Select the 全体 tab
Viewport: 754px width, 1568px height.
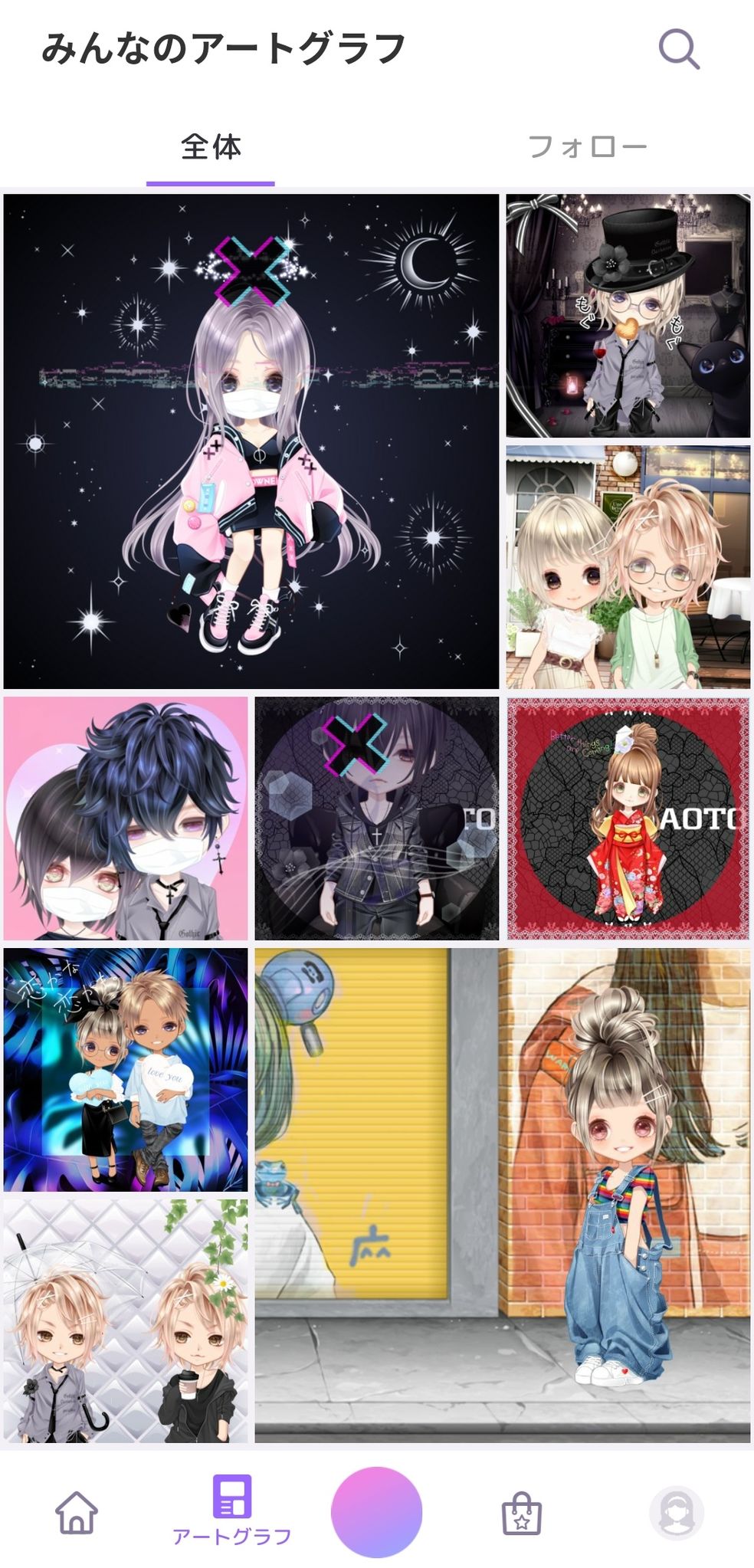(x=211, y=146)
